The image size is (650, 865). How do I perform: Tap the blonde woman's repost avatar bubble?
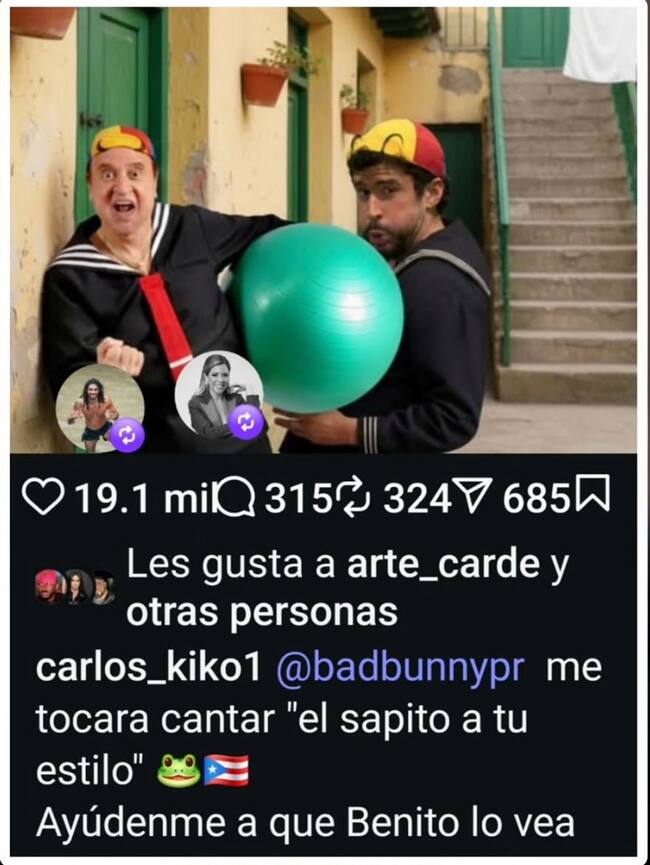[x=218, y=396]
